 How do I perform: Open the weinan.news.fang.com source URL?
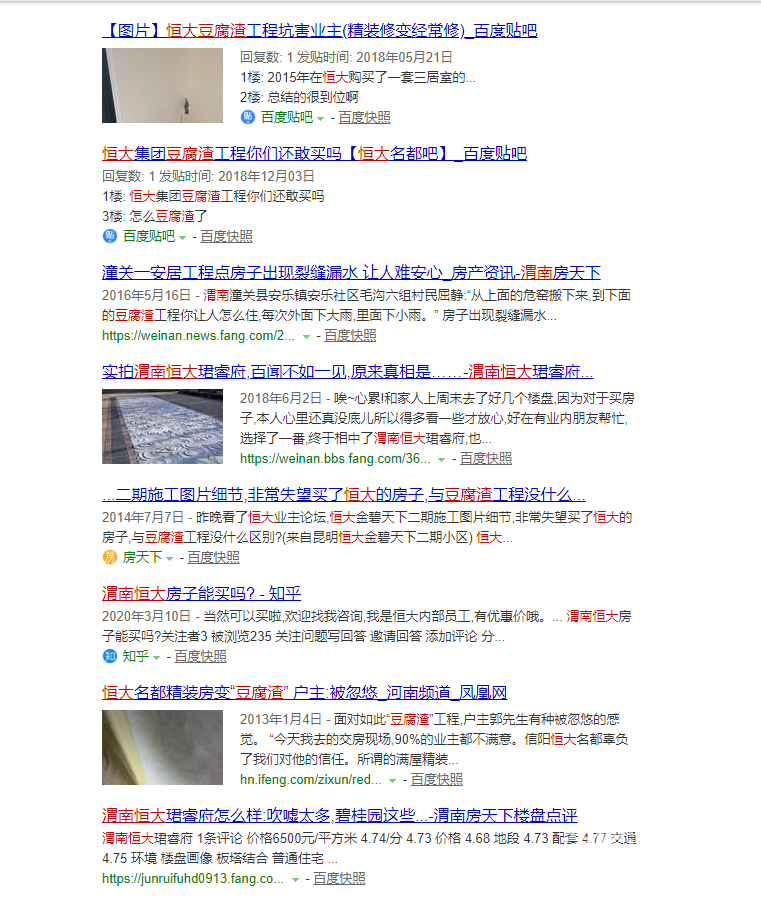pos(199,335)
